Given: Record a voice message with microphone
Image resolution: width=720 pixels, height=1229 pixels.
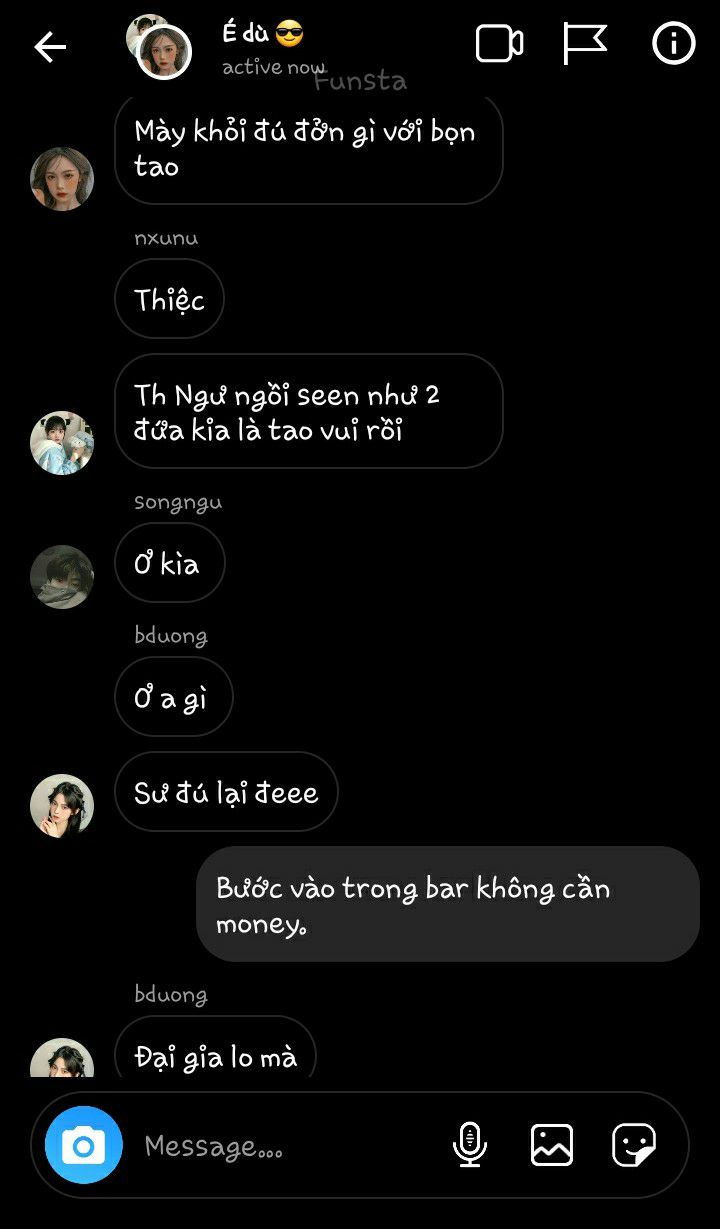Looking at the screenshot, I should point(470,1145).
